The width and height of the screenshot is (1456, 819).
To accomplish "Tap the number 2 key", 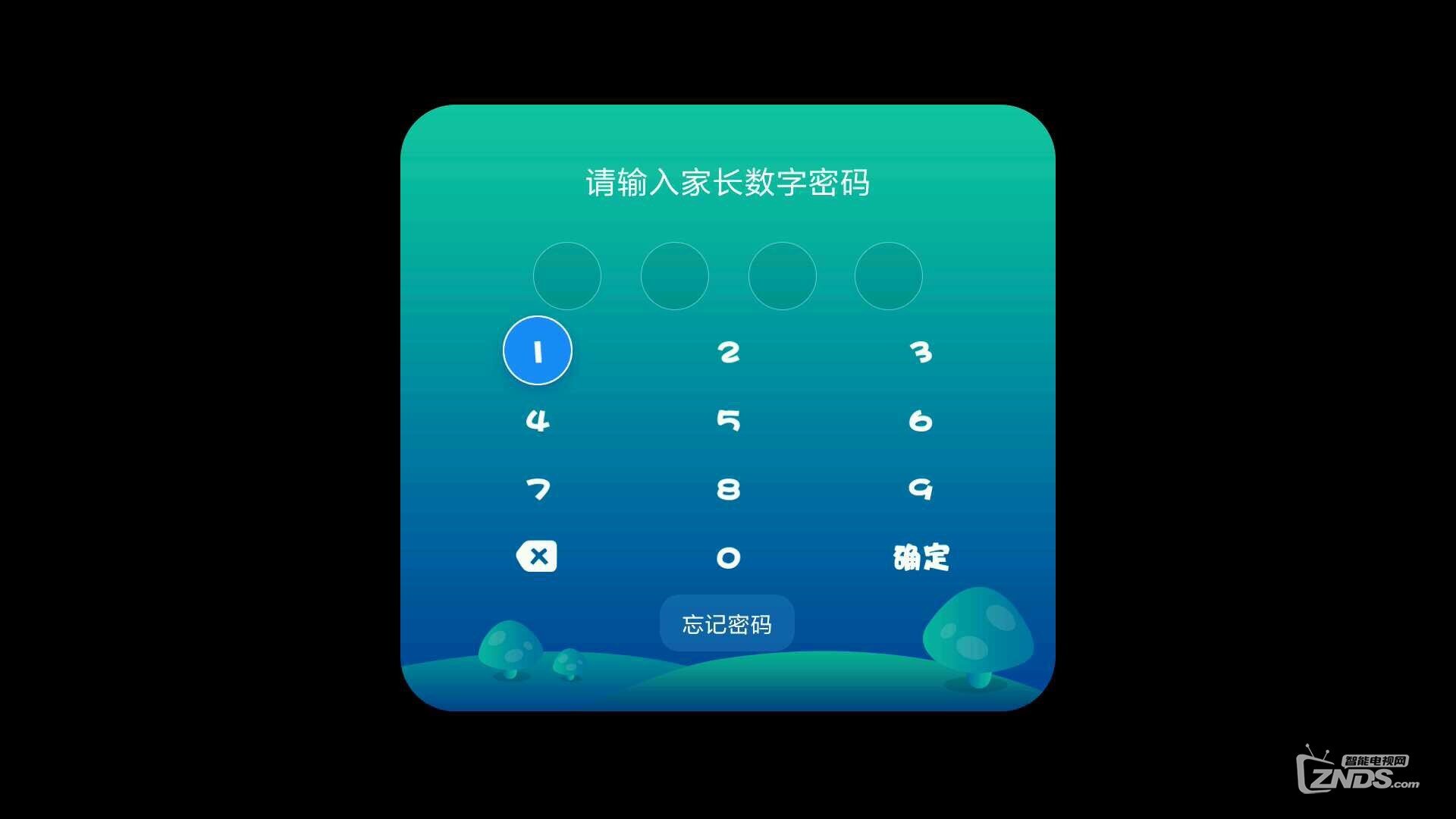I will click(729, 352).
